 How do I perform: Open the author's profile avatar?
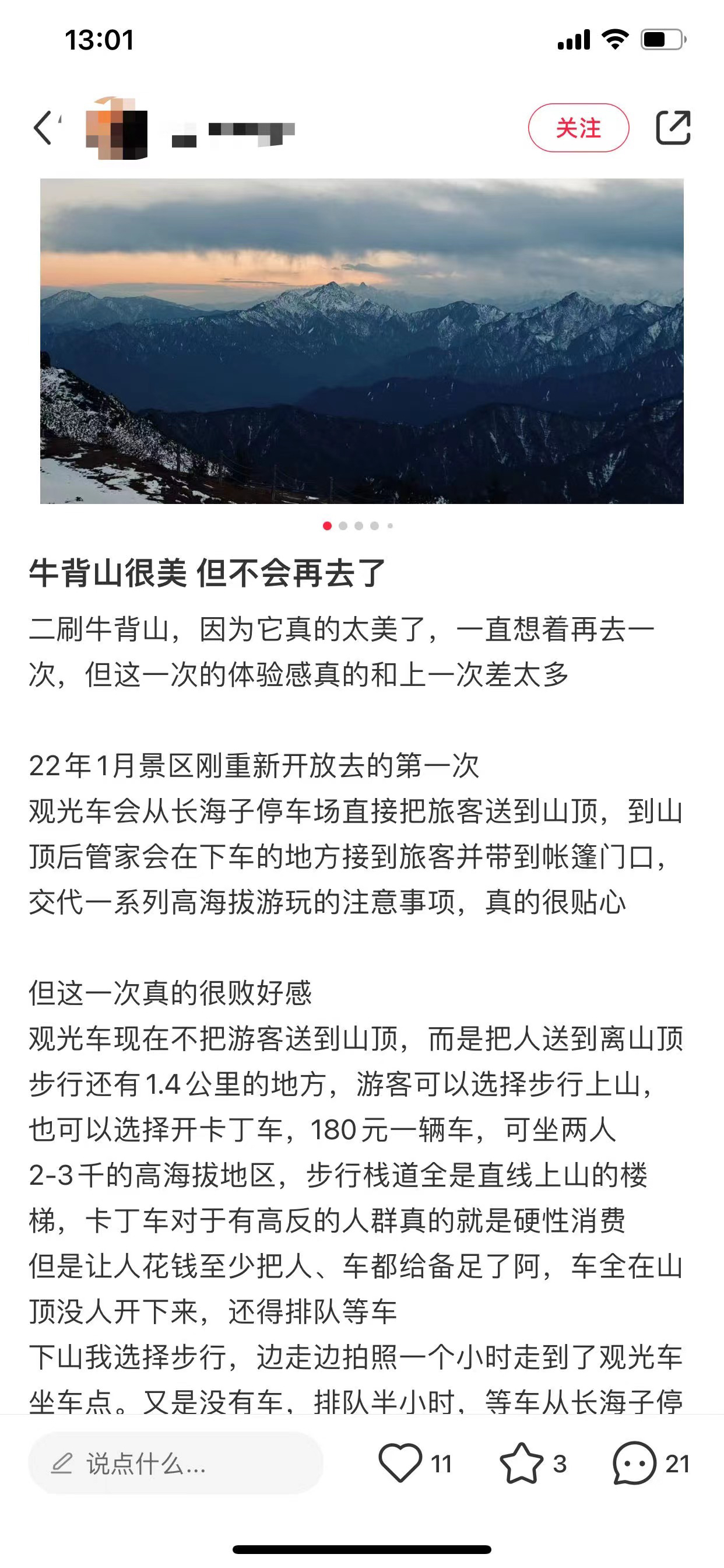pos(117,128)
